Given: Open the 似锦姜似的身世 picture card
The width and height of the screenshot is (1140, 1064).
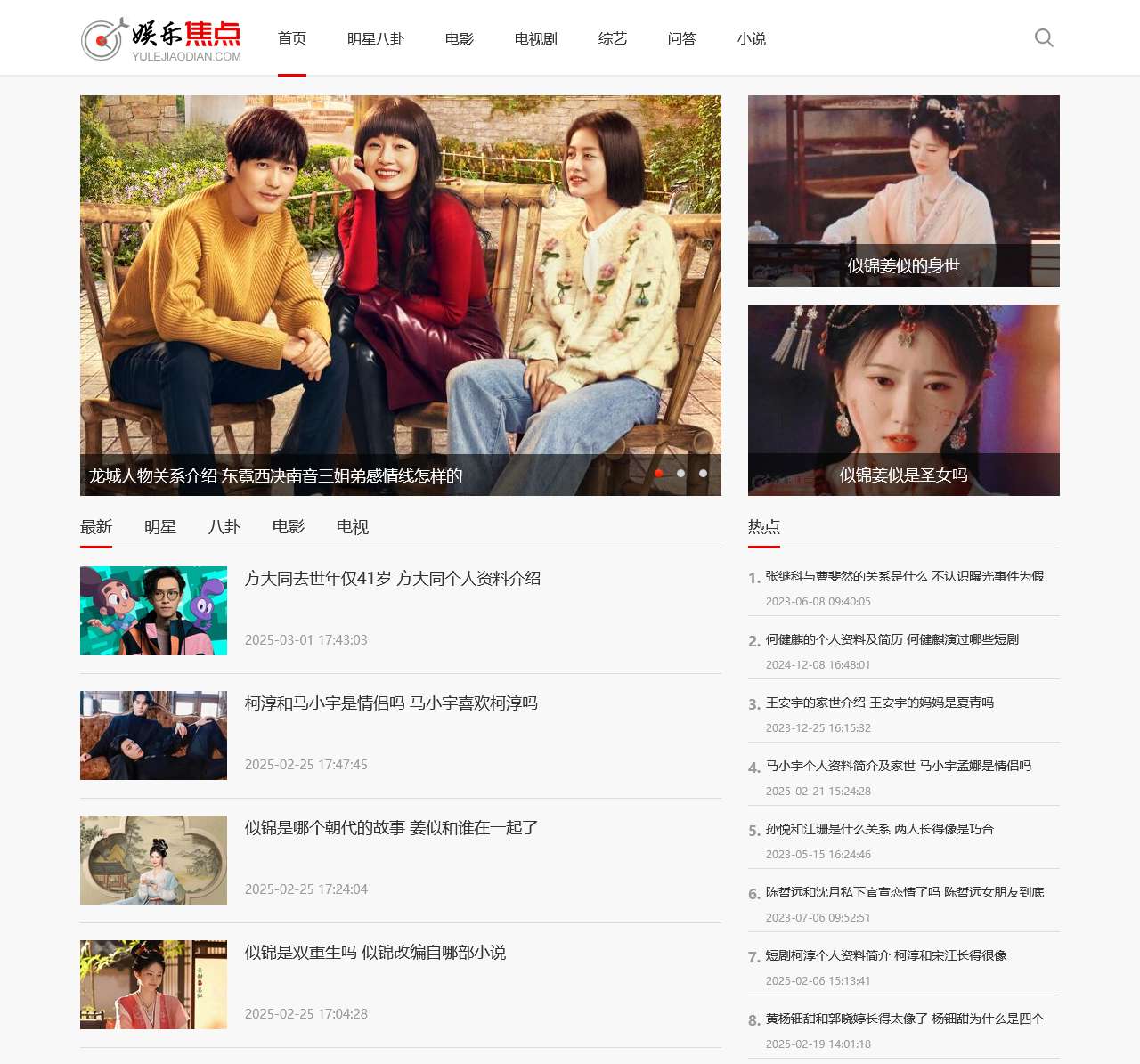Looking at the screenshot, I should coord(903,191).
